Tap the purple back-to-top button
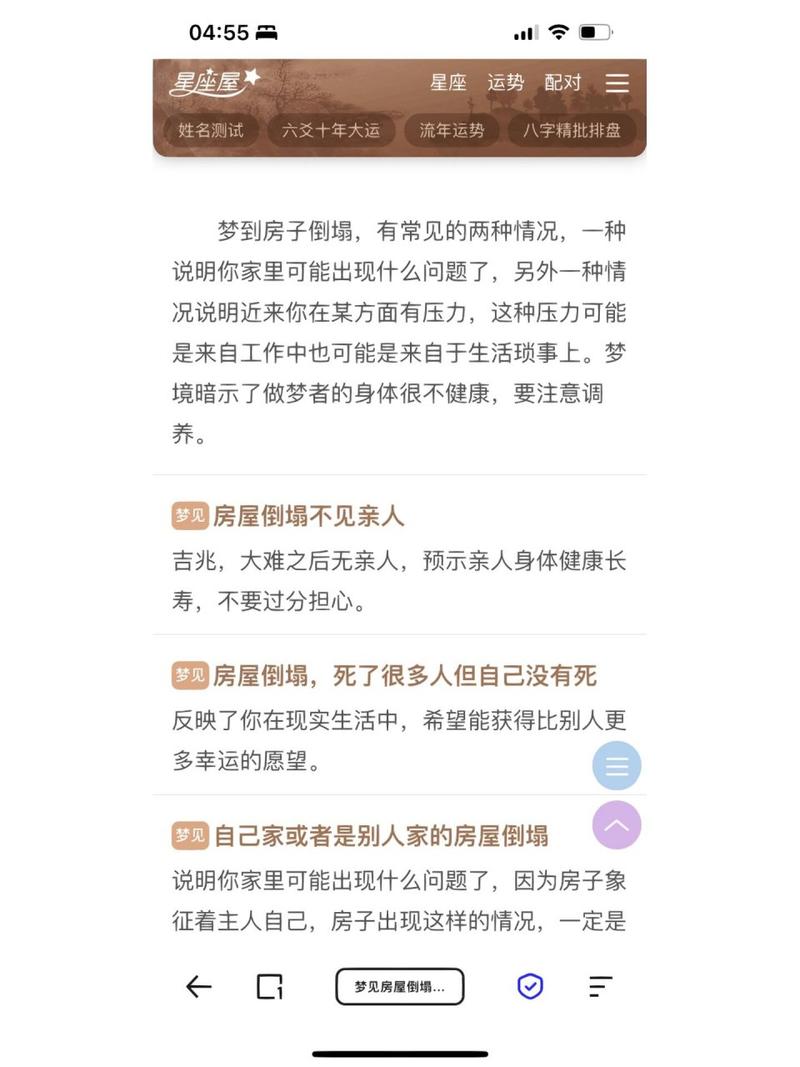The height and width of the screenshot is (1067, 800). [616, 826]
